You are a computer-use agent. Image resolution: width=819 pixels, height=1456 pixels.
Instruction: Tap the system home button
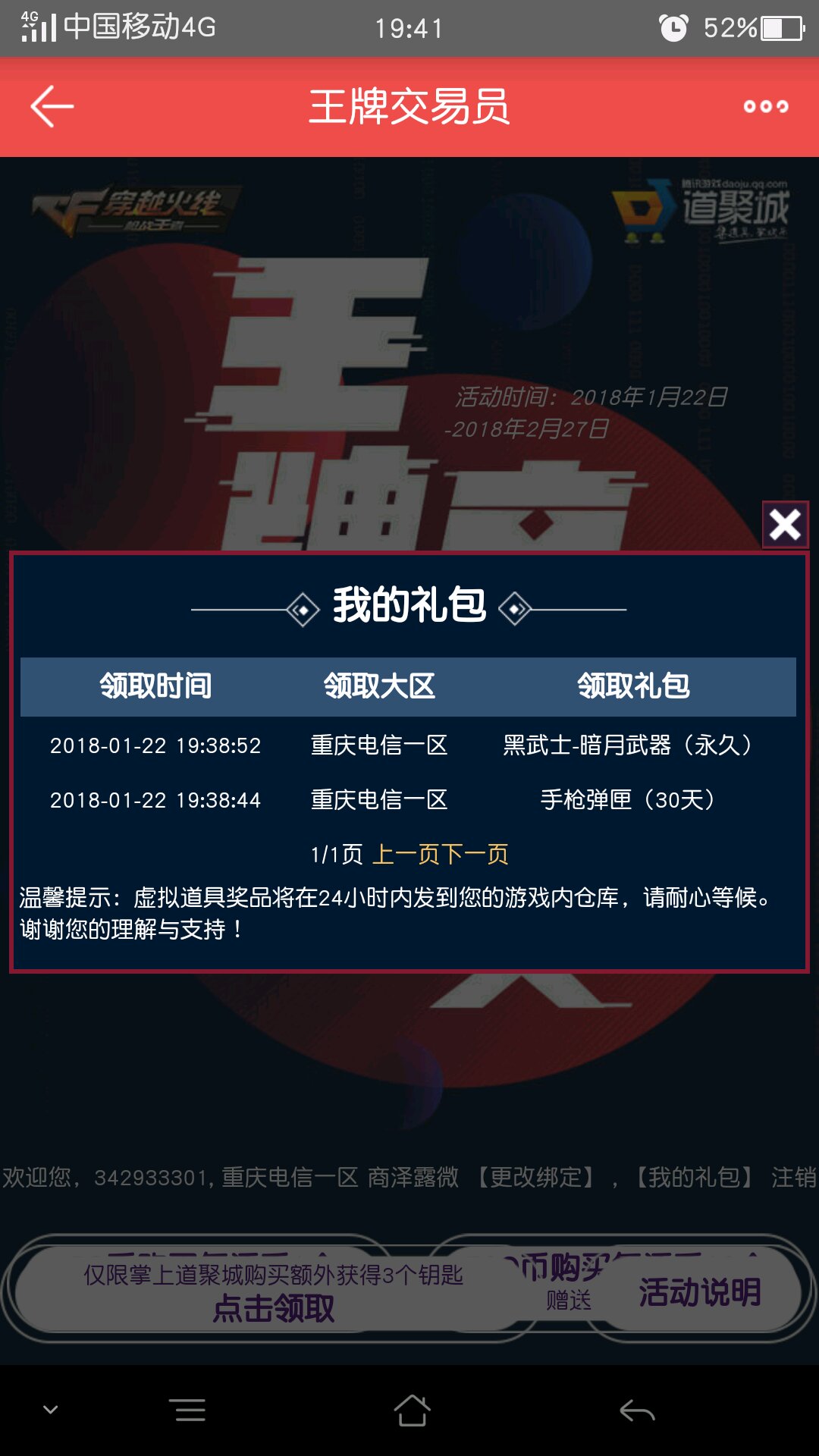[412, 1410]
